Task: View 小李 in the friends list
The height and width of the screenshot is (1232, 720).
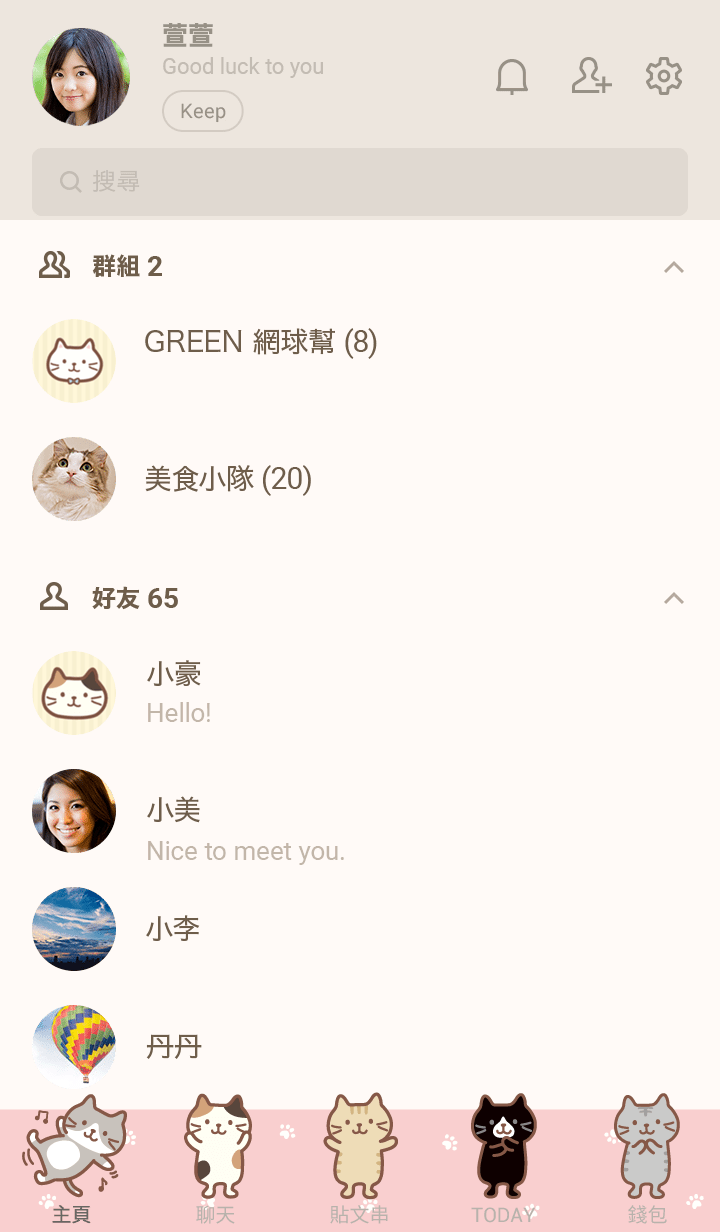Action: 173,929
